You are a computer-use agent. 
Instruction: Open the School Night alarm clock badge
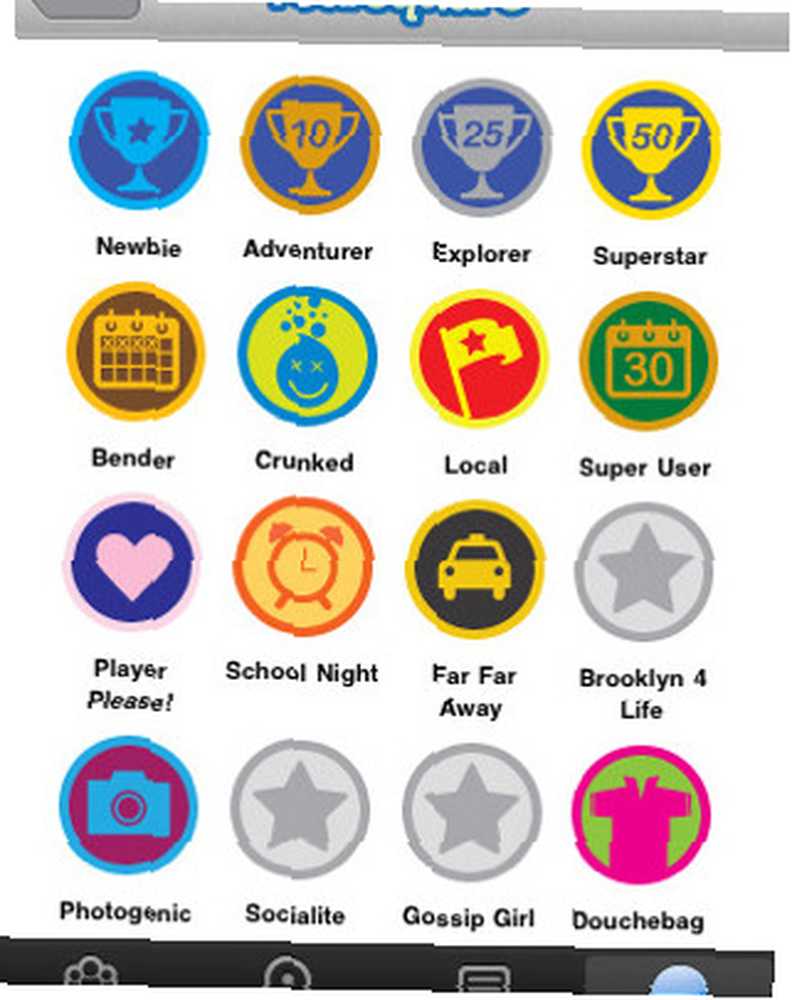click(x=303, y=566)
